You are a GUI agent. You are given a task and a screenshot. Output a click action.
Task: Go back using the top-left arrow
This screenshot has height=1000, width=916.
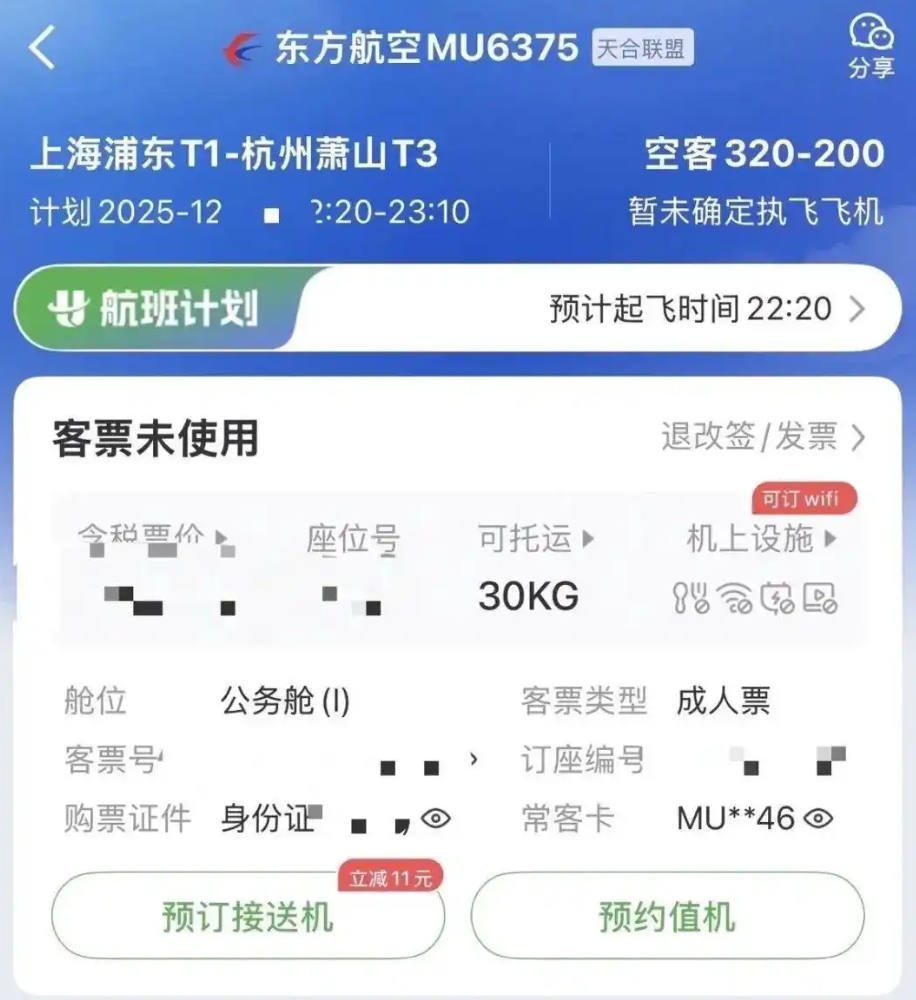[42, 47]
